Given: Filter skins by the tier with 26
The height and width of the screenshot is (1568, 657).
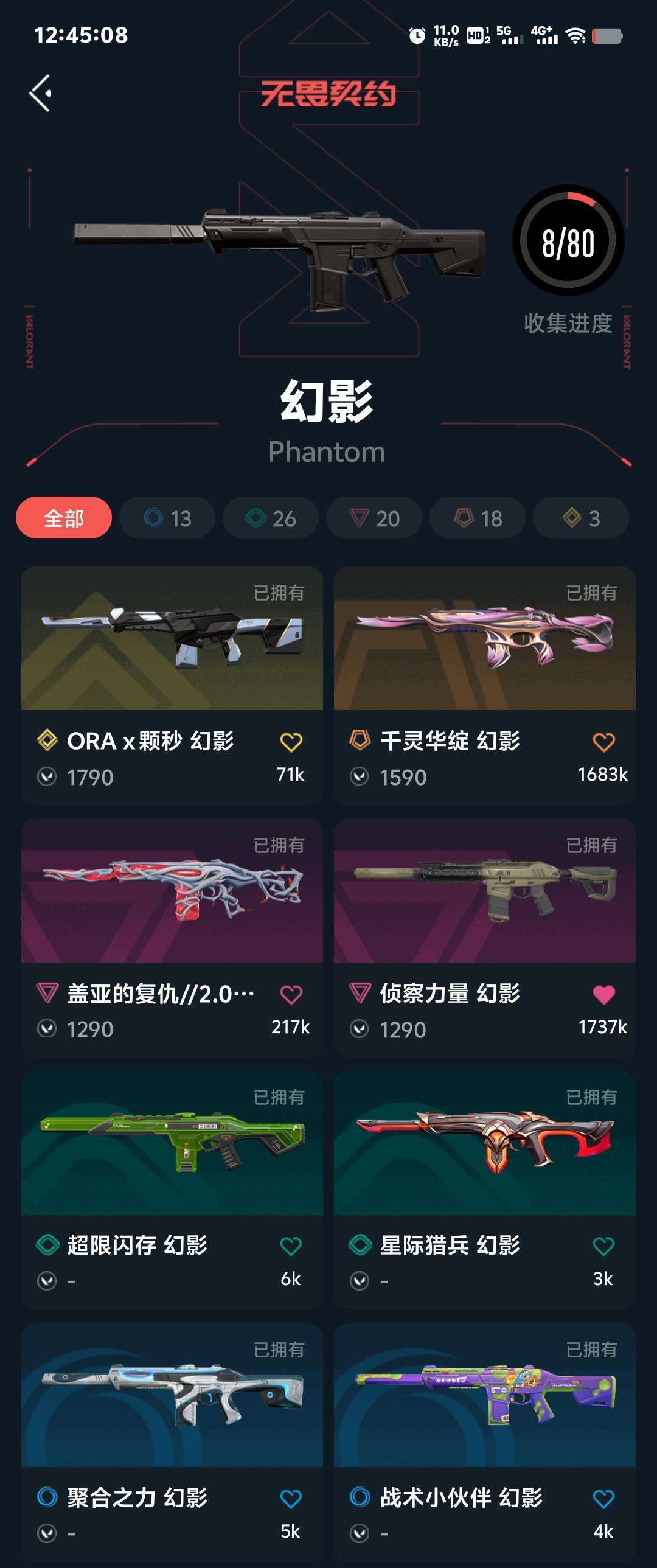Looking at the screenshot, I should point(271,518).
